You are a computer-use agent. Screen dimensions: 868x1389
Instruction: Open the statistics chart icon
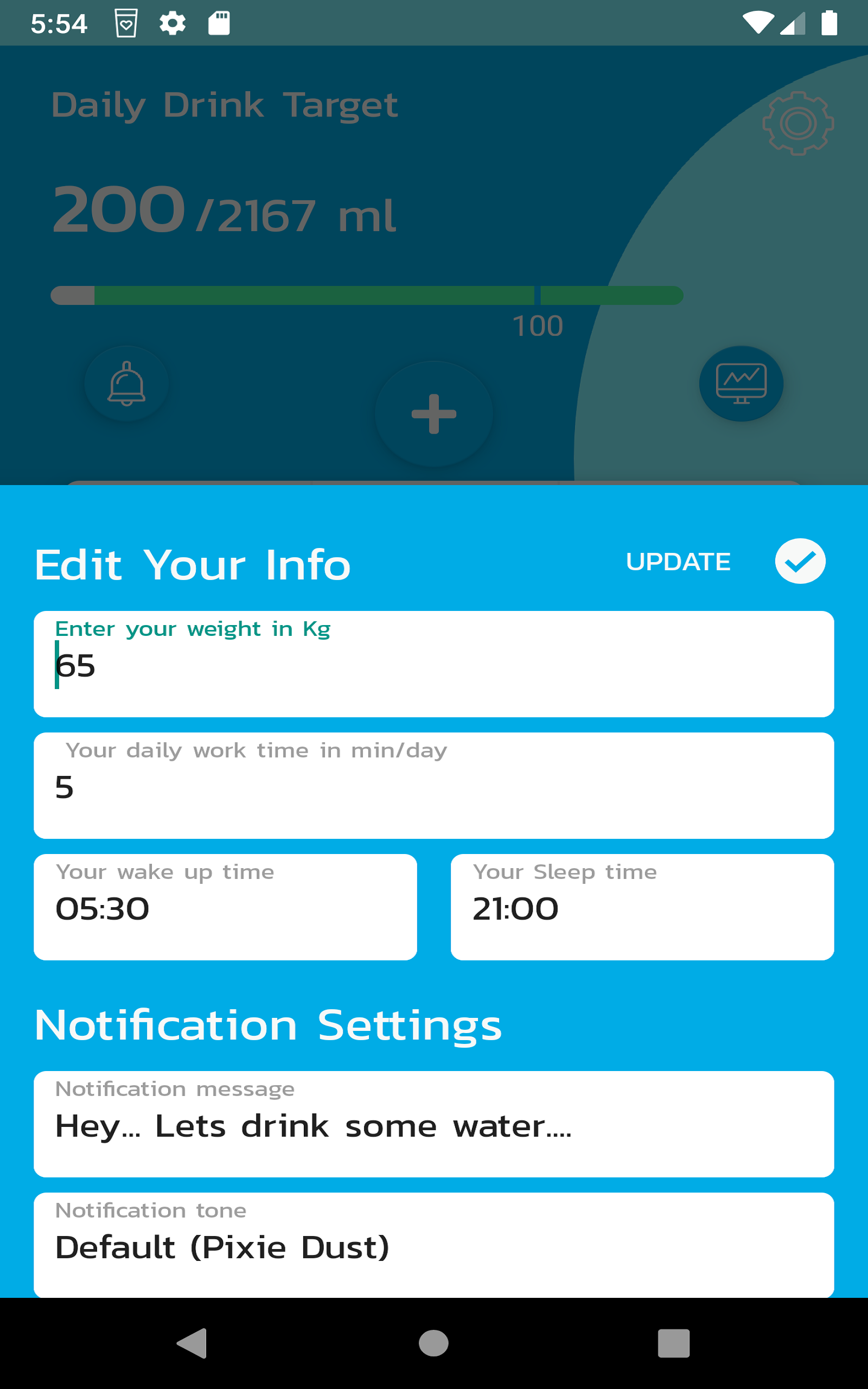coord(741,384)
